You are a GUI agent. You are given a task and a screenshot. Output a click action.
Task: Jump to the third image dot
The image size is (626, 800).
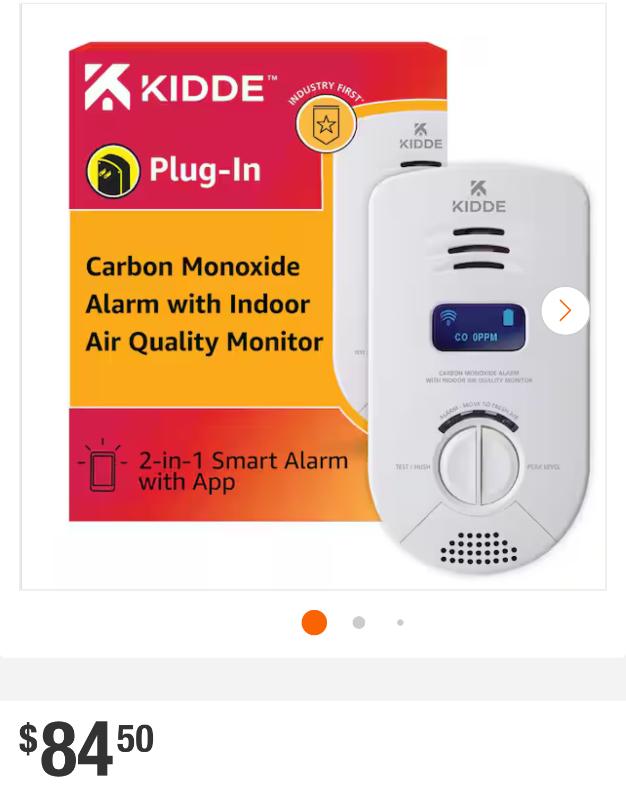click(400, 622)
